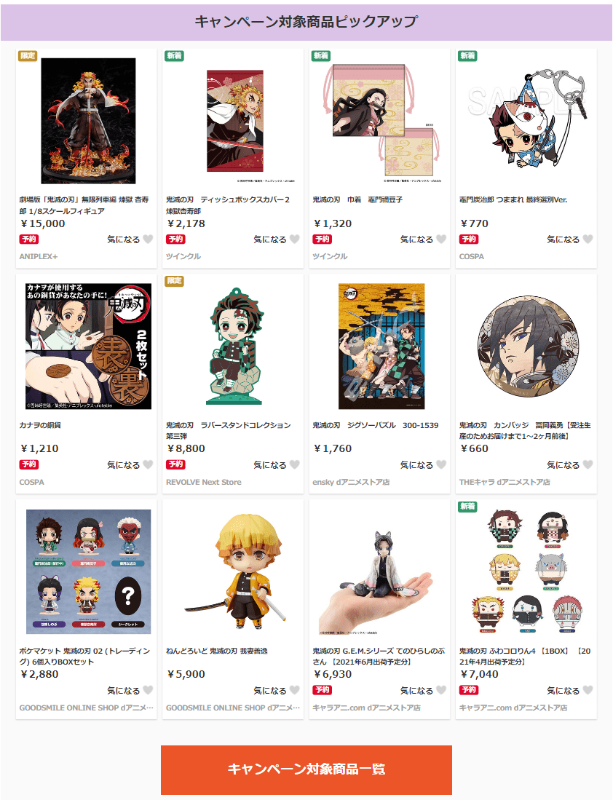Open the Nendoroid Zenitsu Agatsuma product
Viewport: 613px width, 800px height.
click(233, 570)
